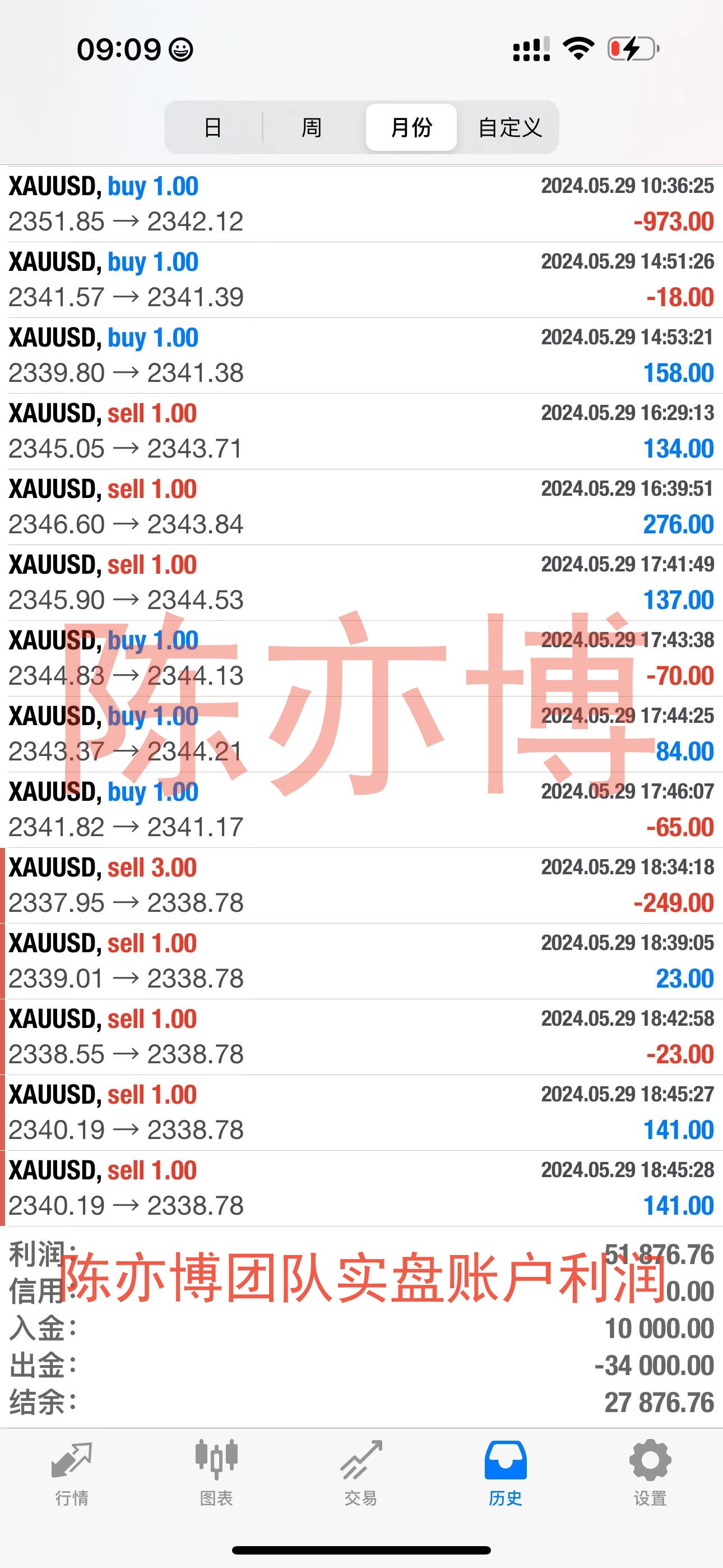Select the 月份 (month) period

(x=411, y=127)
